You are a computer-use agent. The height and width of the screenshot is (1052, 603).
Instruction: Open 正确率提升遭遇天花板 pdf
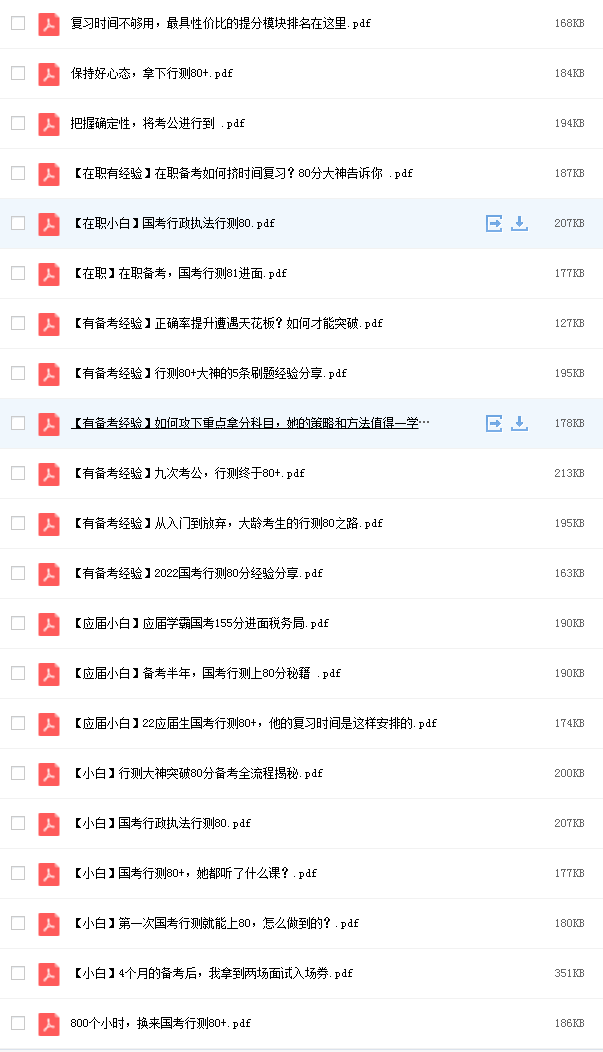[x=227, y=323]
